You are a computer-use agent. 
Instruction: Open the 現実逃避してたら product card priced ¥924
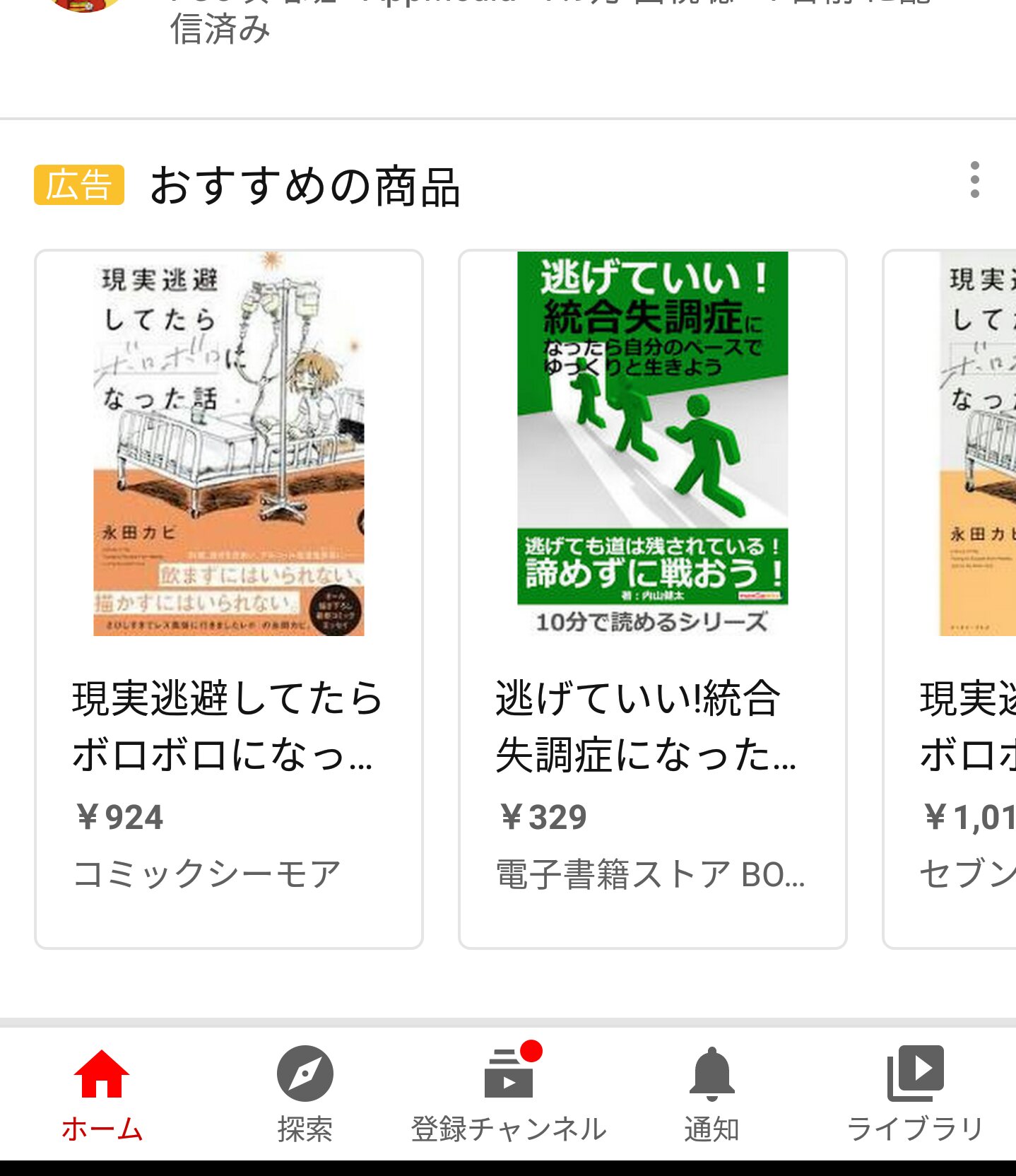pyautogui.click(x=229, y=598)
